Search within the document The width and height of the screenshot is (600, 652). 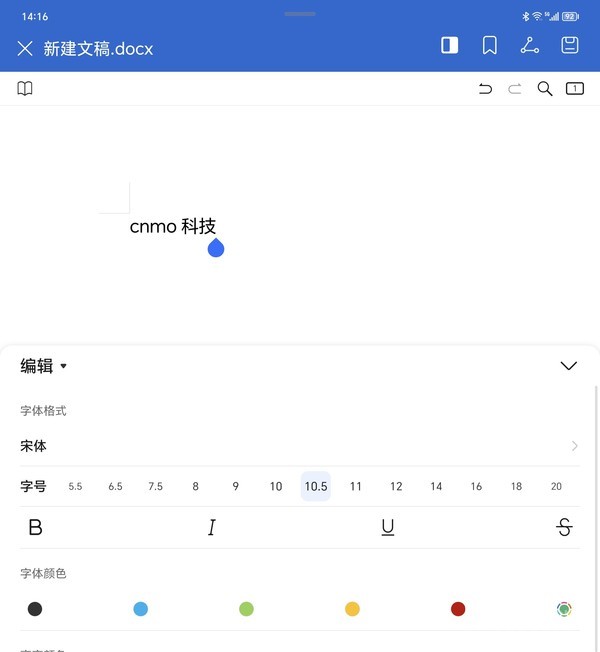(545, 89)
